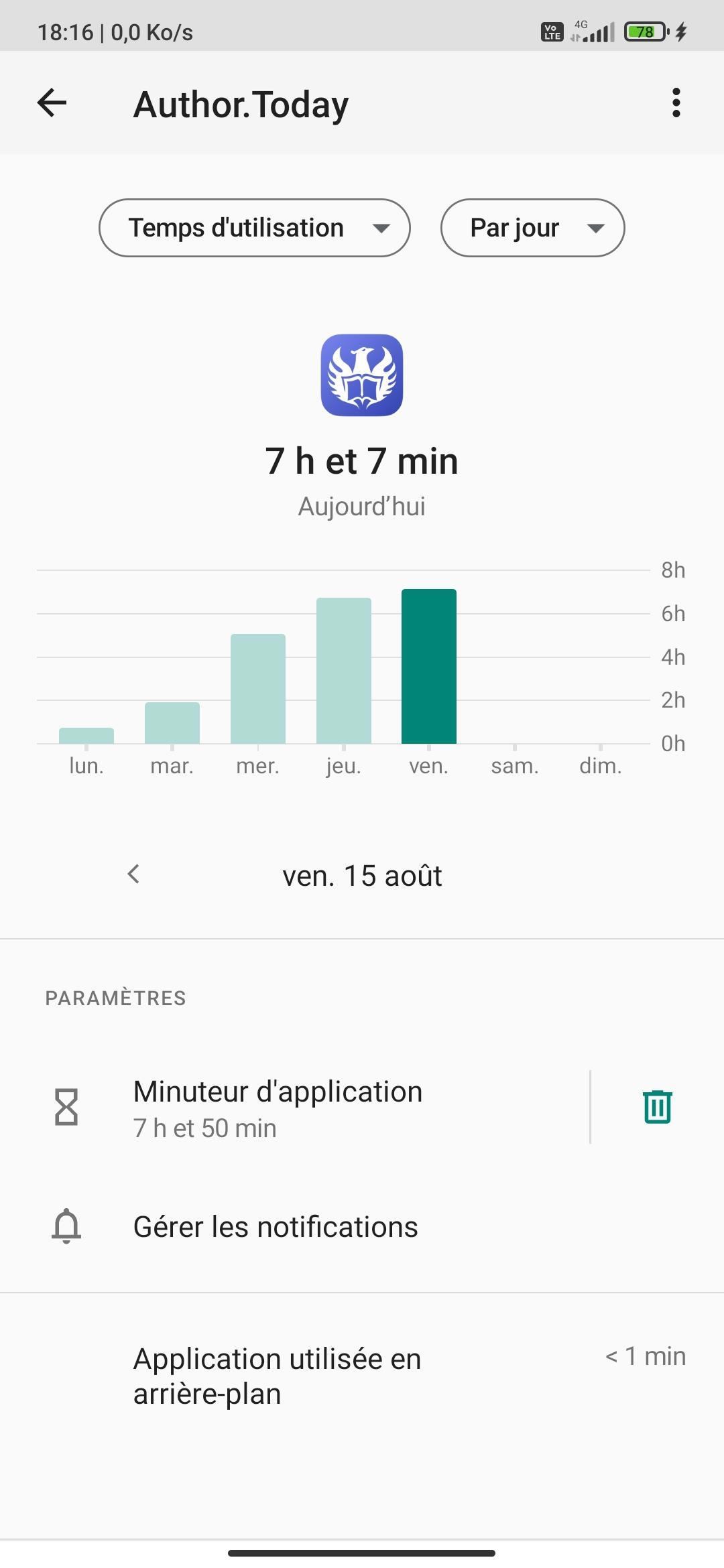Select the mer. bar in the chart
The width and height of the screenshot is (724, 1568).
258,688
